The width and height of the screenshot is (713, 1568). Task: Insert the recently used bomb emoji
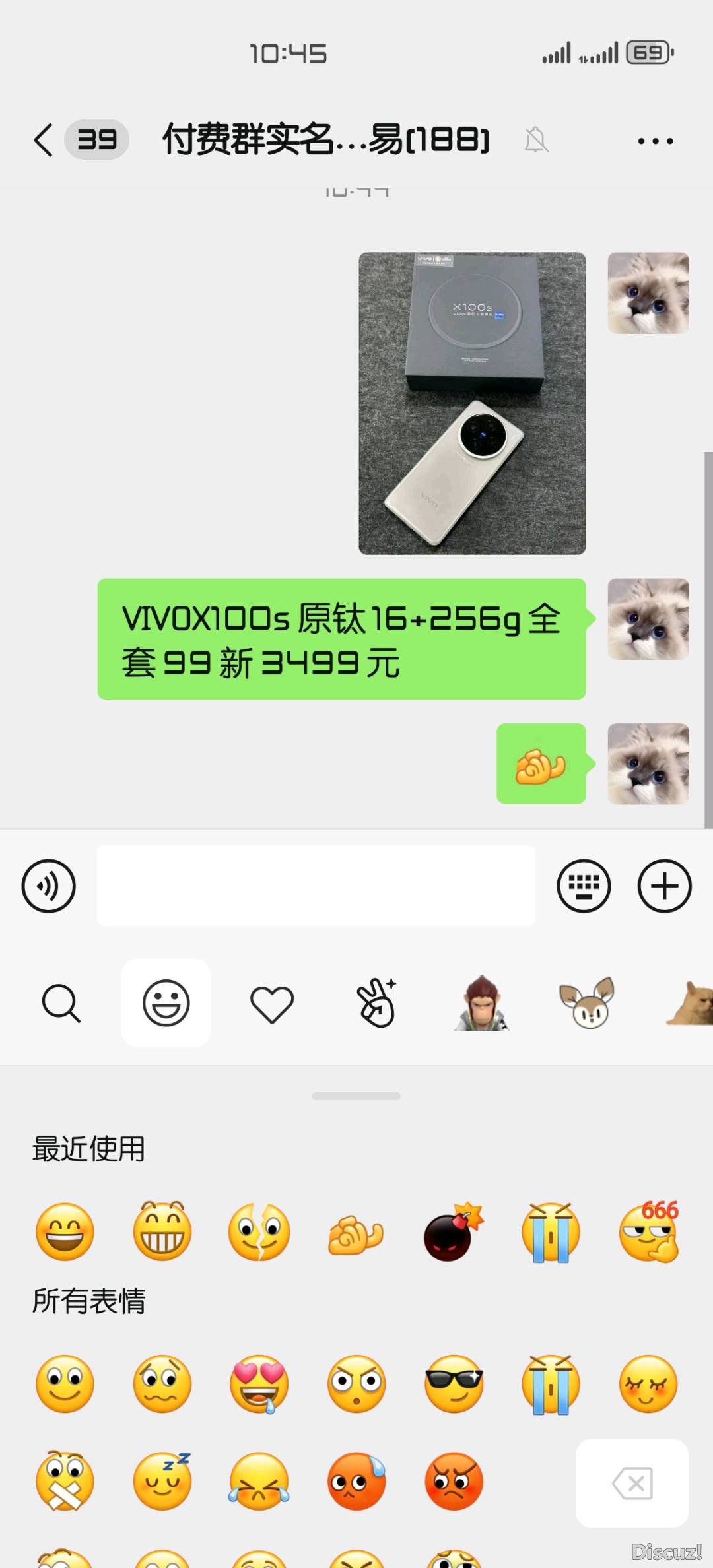[453, 1232]
